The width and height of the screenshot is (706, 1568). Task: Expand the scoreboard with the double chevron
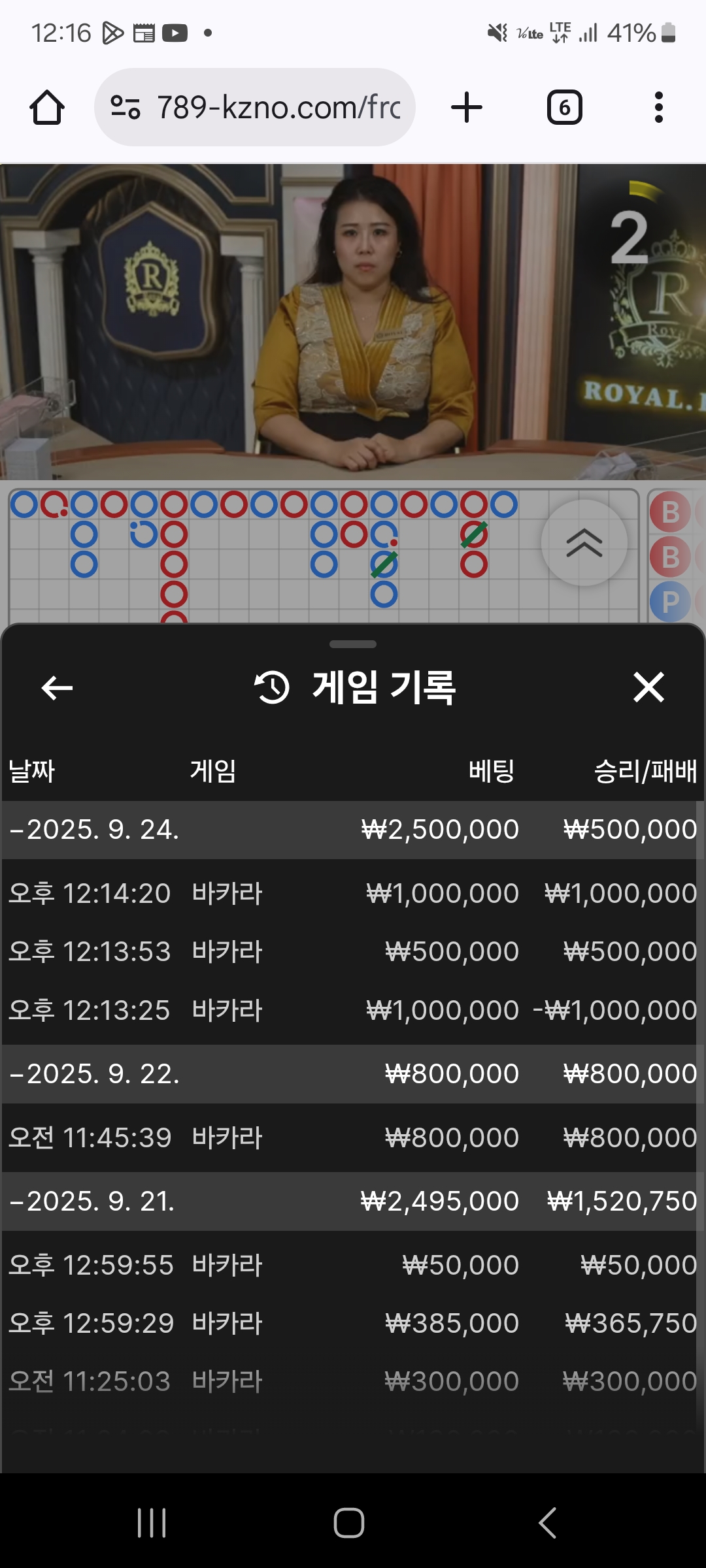tap(584, 543)
